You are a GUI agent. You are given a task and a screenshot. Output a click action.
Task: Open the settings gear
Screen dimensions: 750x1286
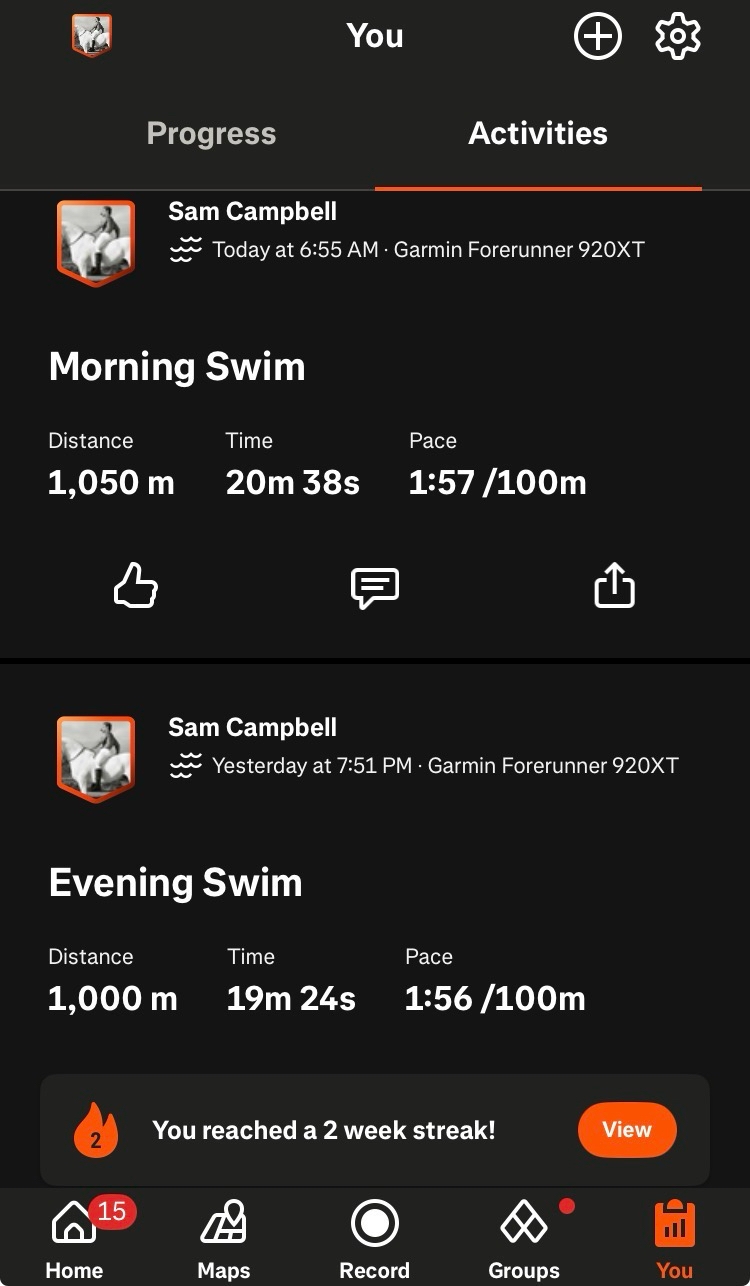[677, 37]
